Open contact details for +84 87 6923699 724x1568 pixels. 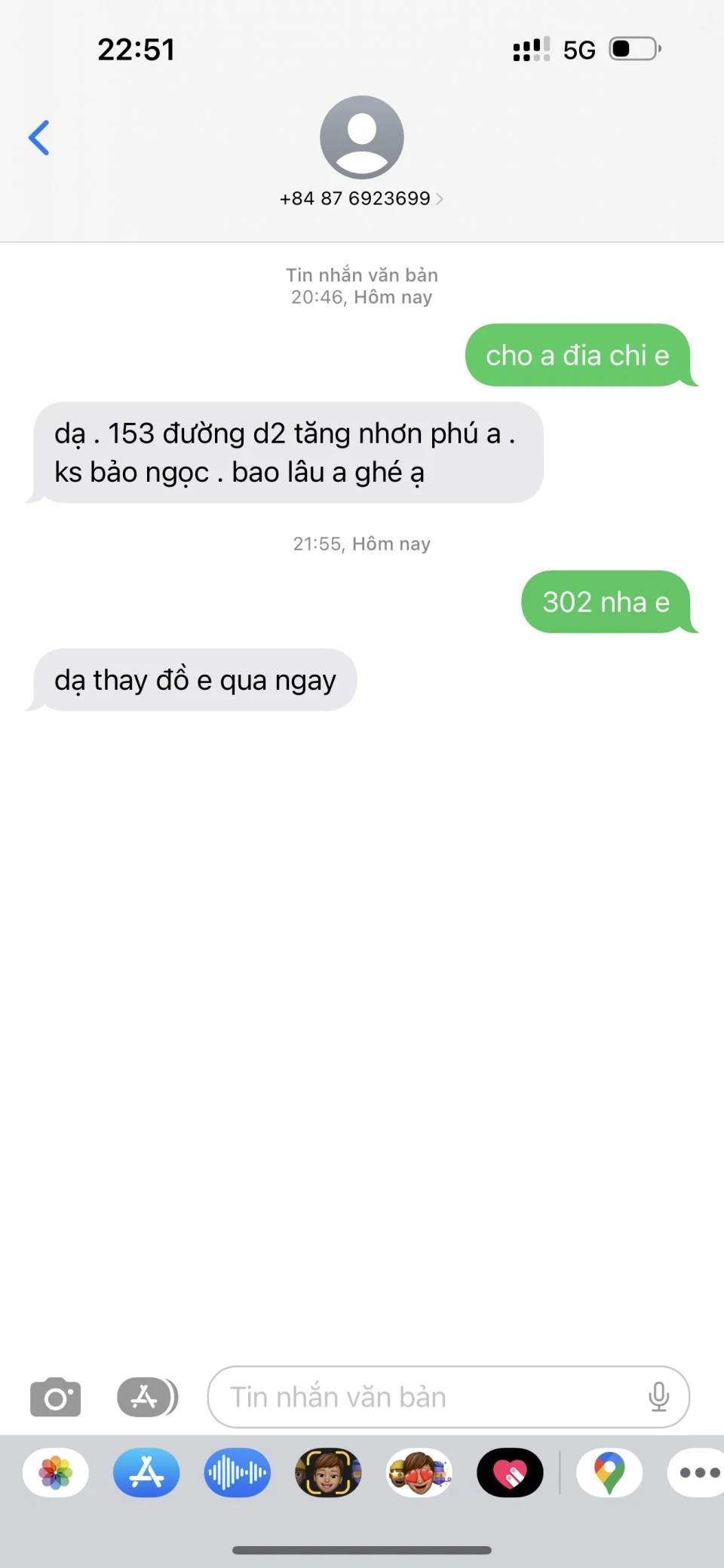(361, 198)
